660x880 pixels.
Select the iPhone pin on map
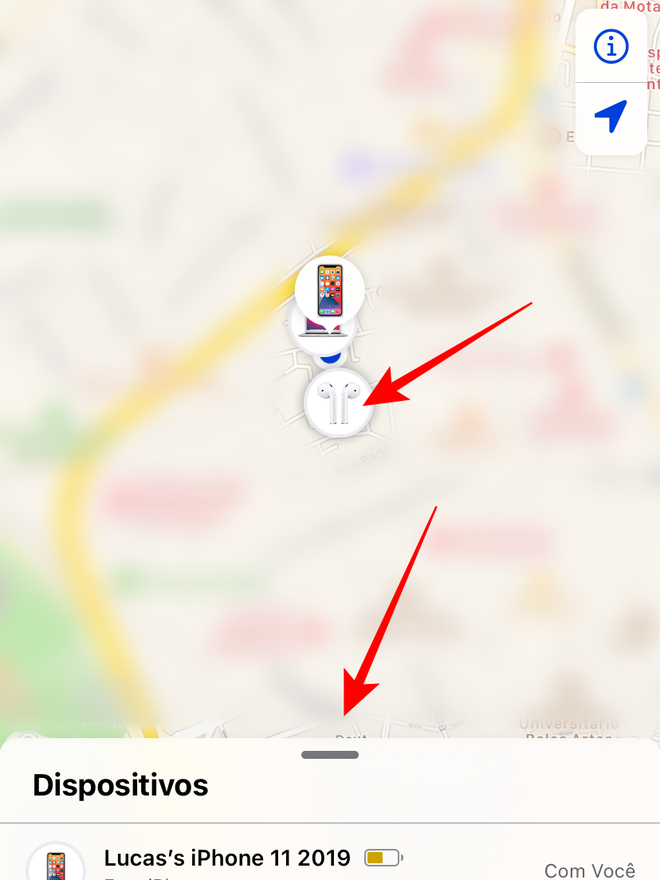pyautogui.click(x=329, y=290)
